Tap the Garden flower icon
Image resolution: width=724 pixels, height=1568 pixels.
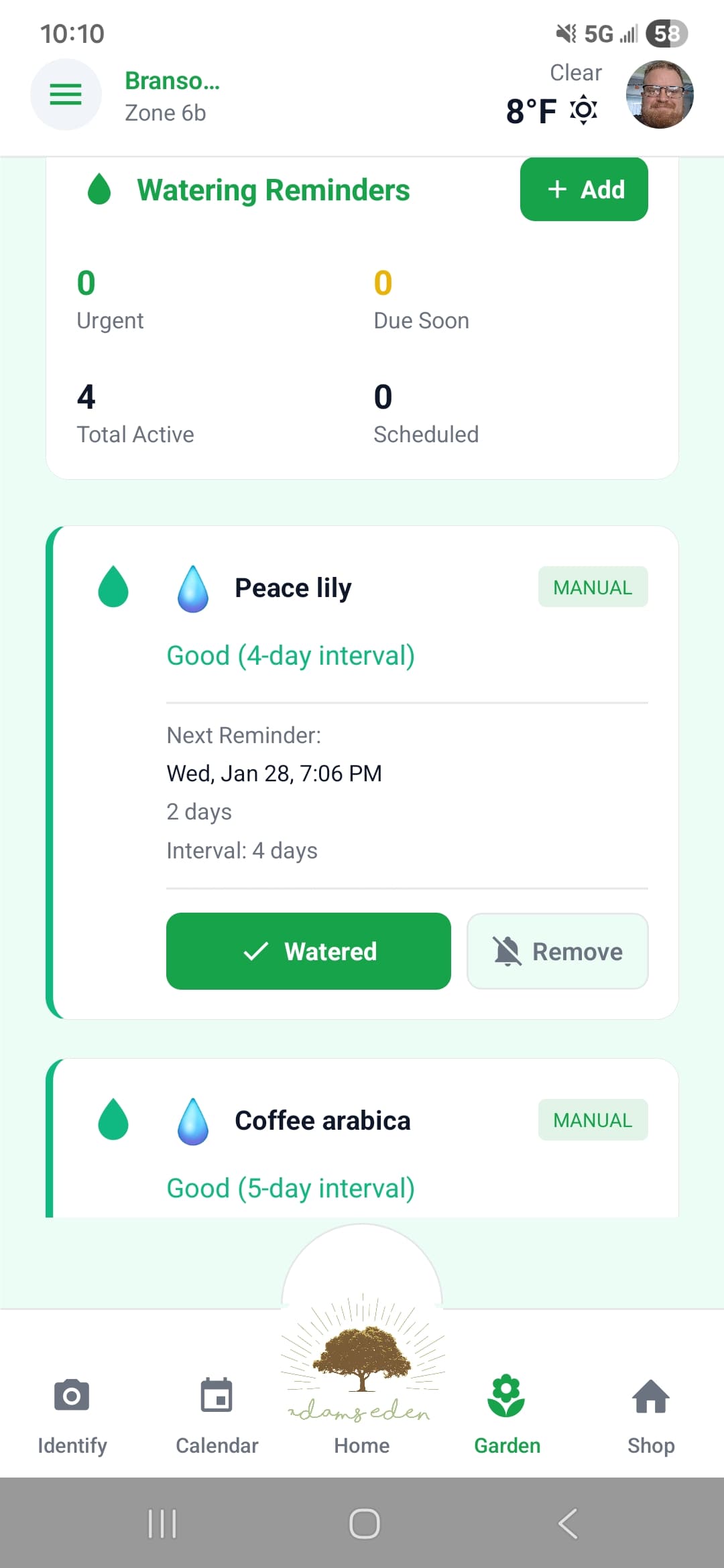point(507,1396)
